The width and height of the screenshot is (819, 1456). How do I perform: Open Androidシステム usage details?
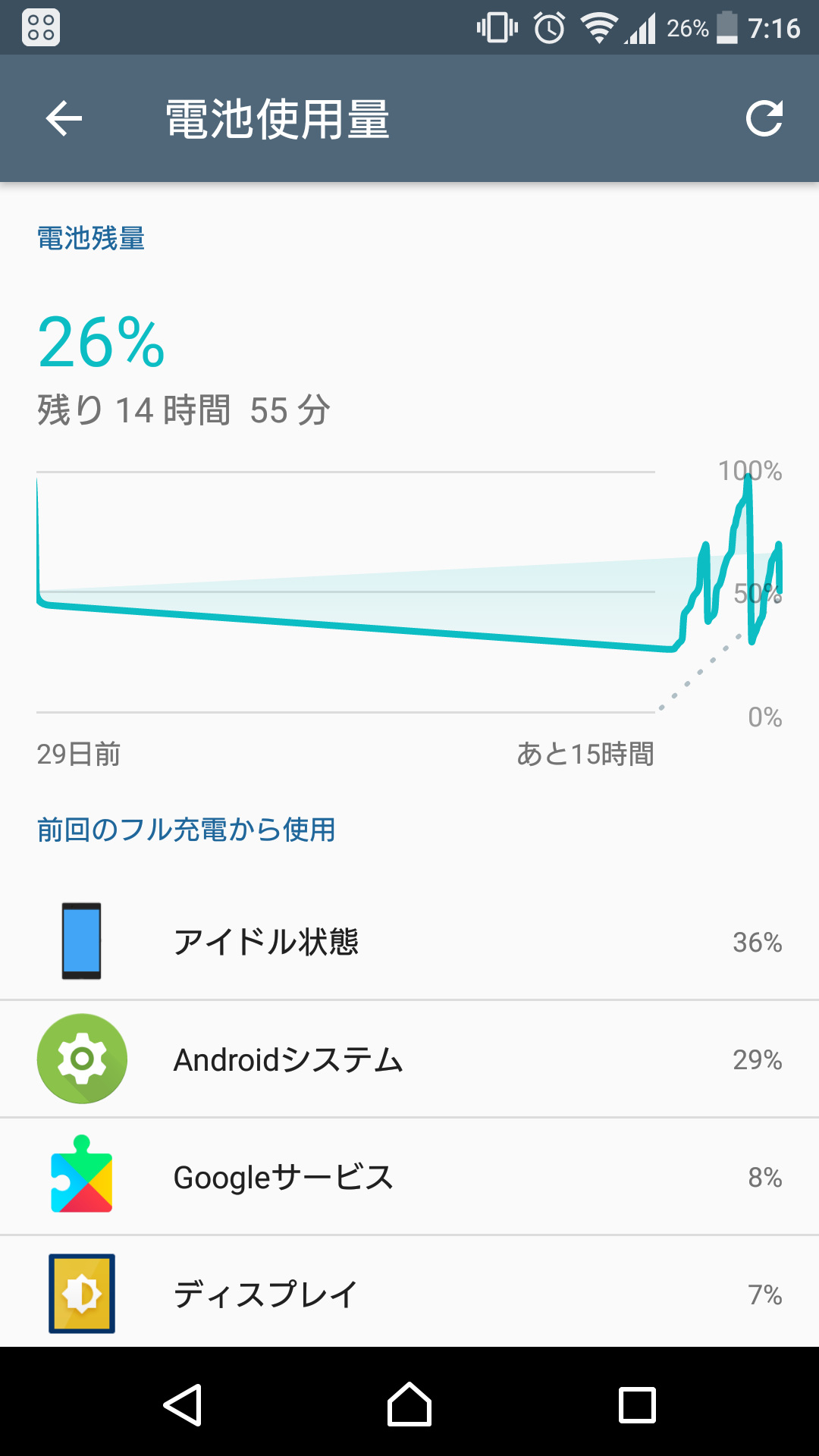tap(409, 1059)
